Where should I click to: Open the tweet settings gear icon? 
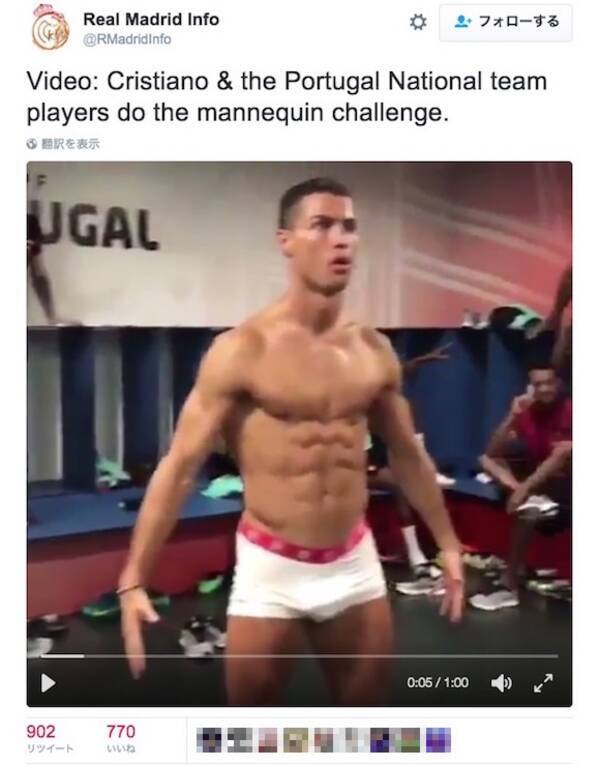coord(420,21)
